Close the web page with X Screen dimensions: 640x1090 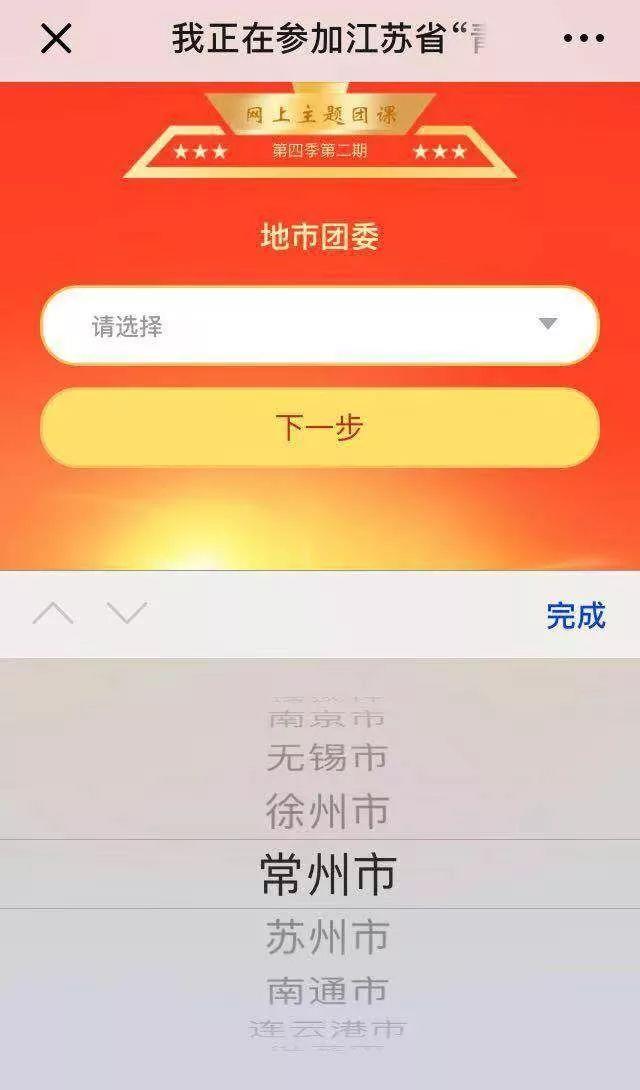tap(56, 39)
